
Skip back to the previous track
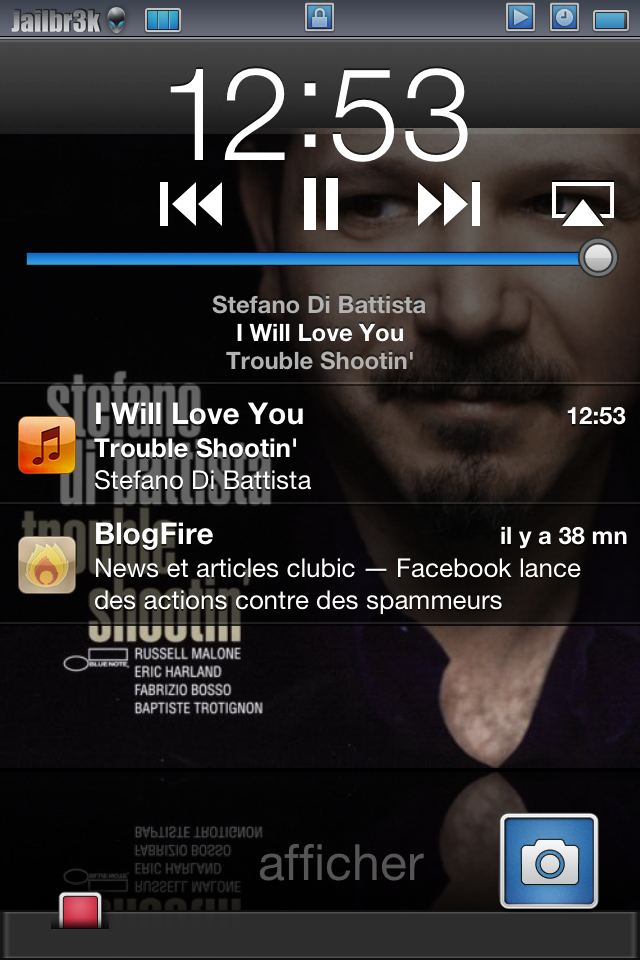tap(191, 205)
